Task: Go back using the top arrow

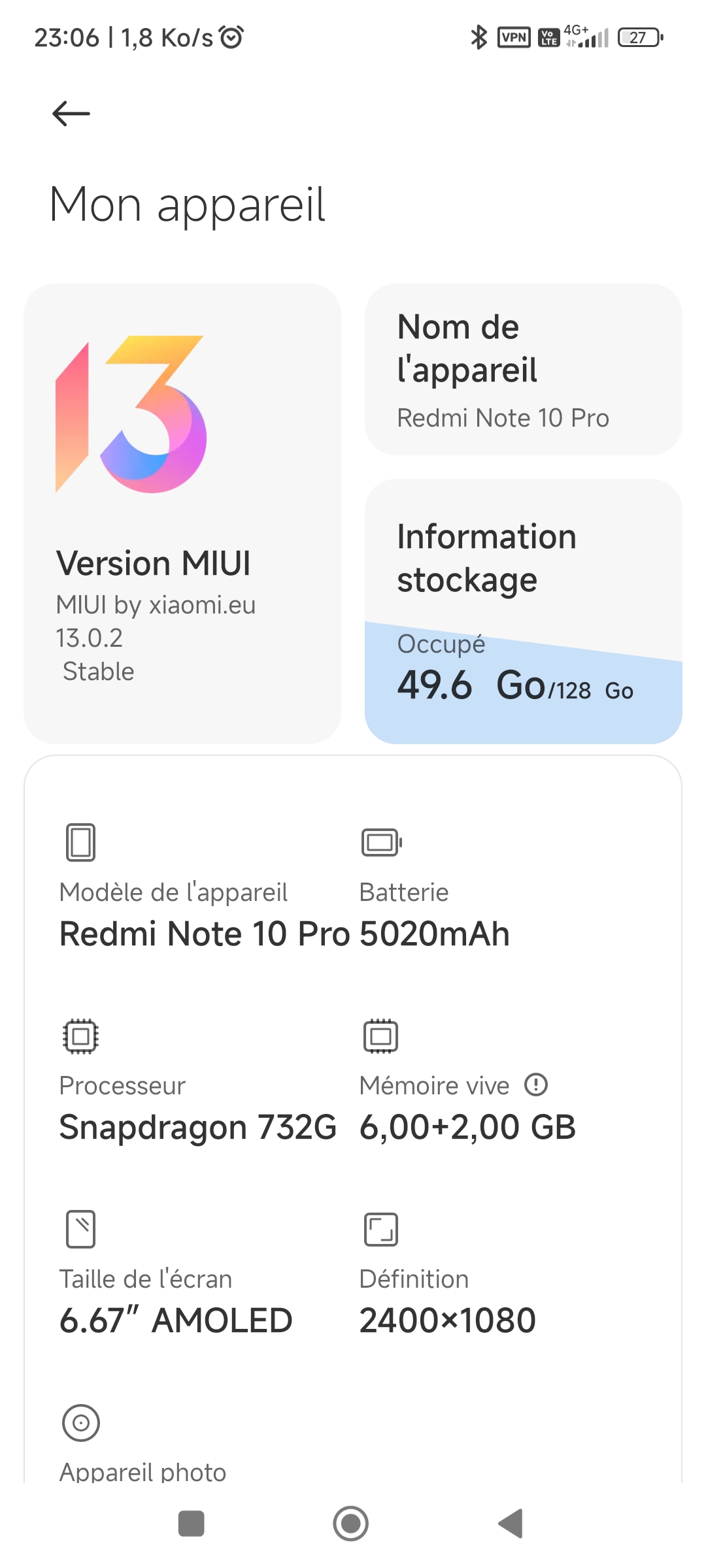Action: pyautogui.click(x=71, y=114)
